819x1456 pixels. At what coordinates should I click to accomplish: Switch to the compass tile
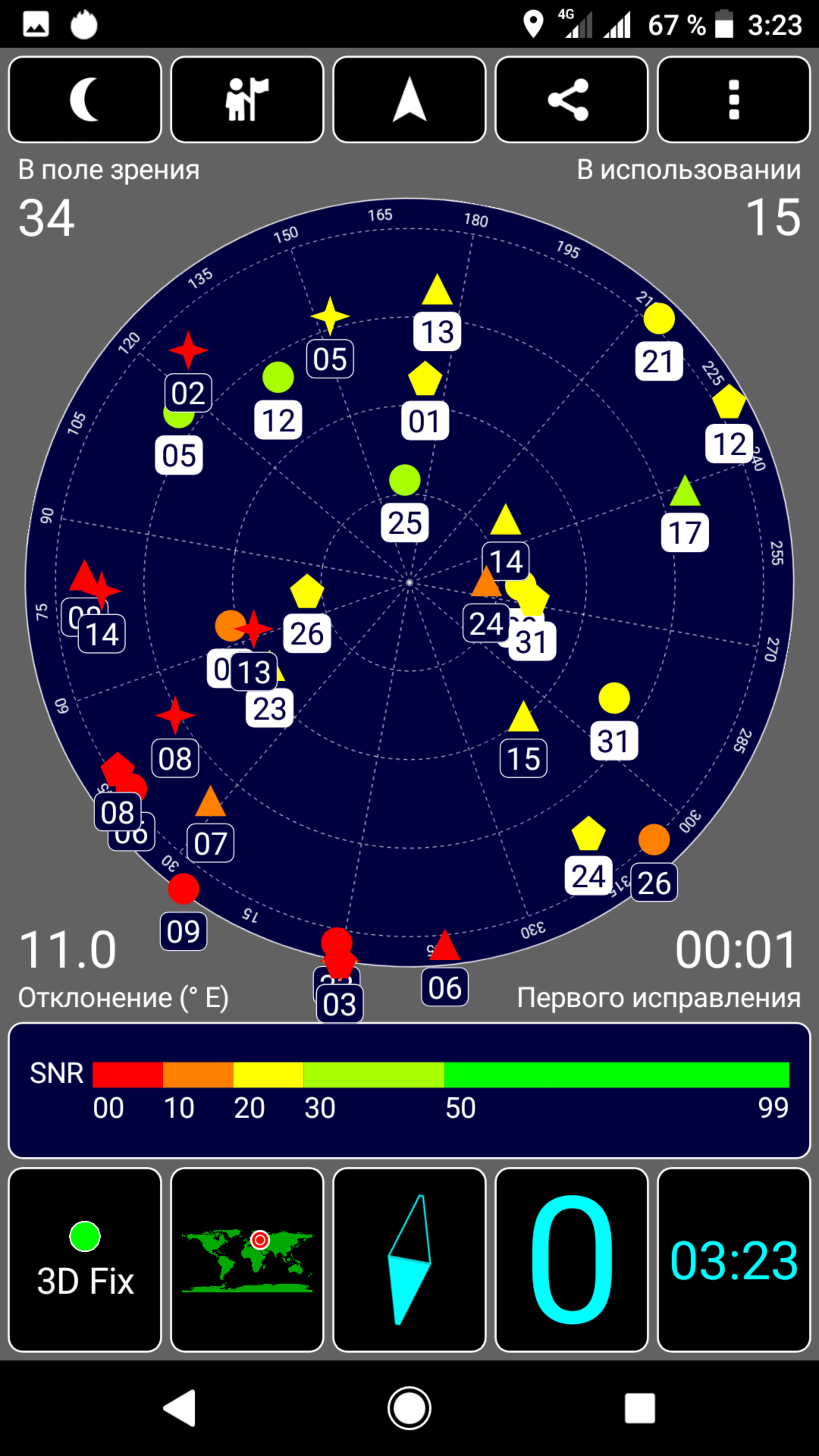point(409,1259)
